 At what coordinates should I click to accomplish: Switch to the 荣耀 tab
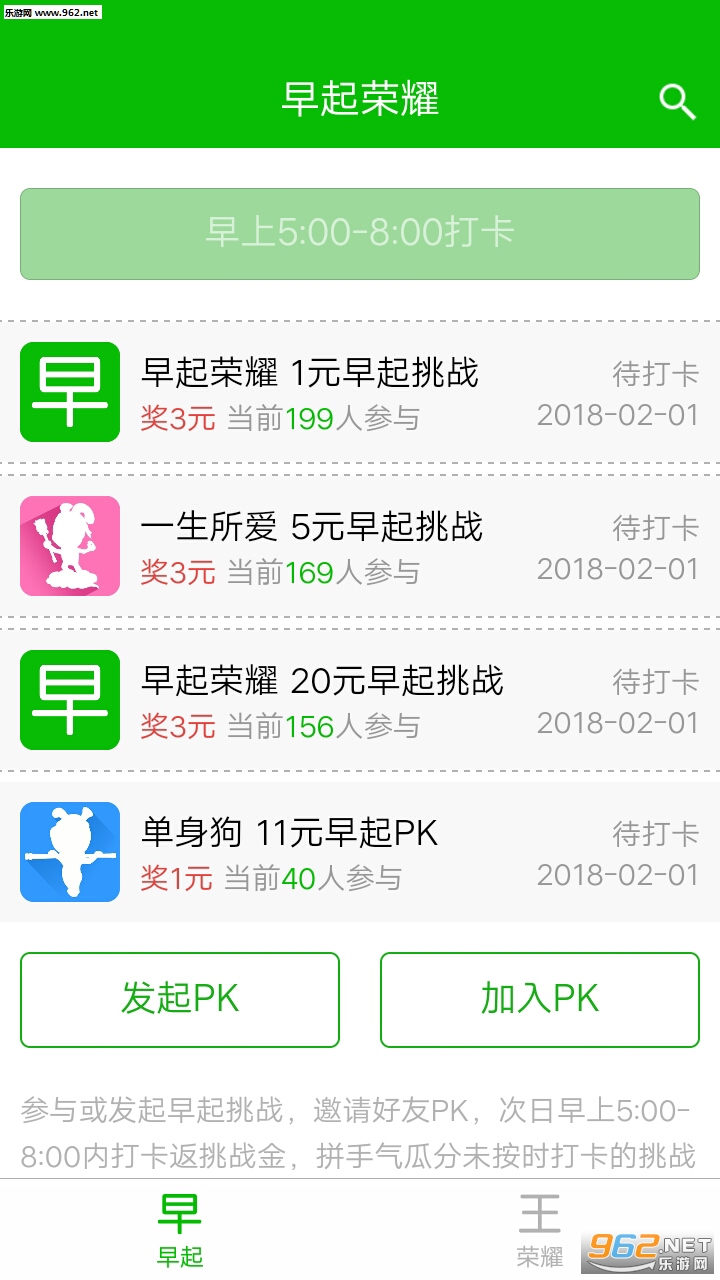[x=540, y=1230]
